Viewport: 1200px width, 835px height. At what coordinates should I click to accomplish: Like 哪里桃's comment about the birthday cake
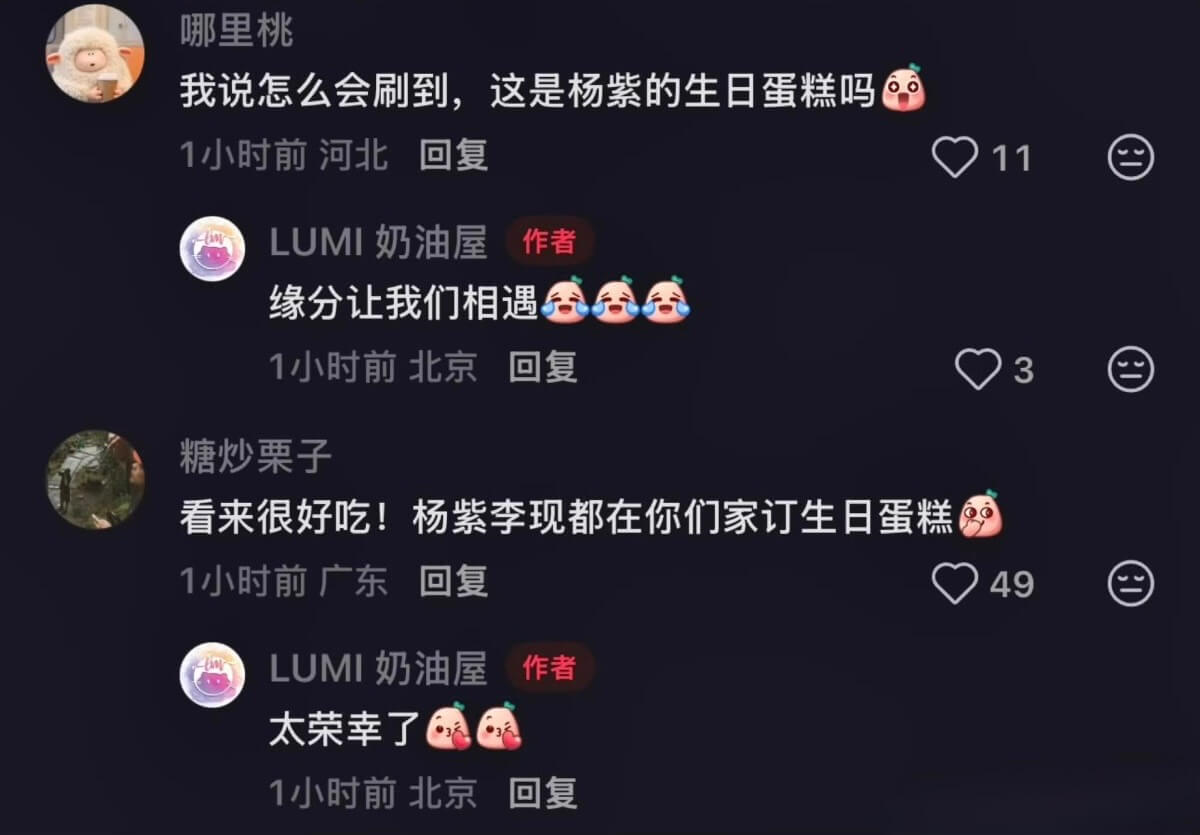[955, 158]
